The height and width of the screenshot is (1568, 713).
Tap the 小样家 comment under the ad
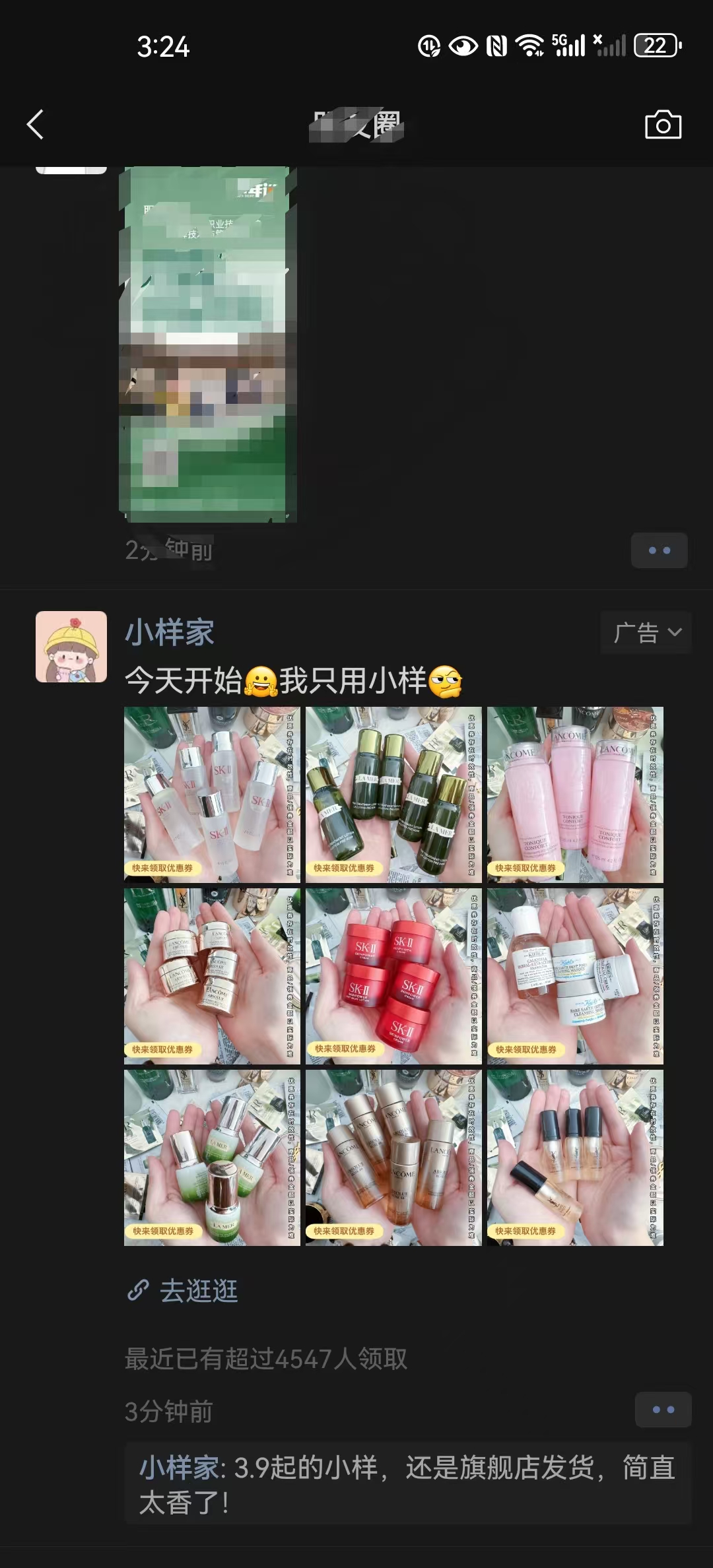click(407, 1484)
